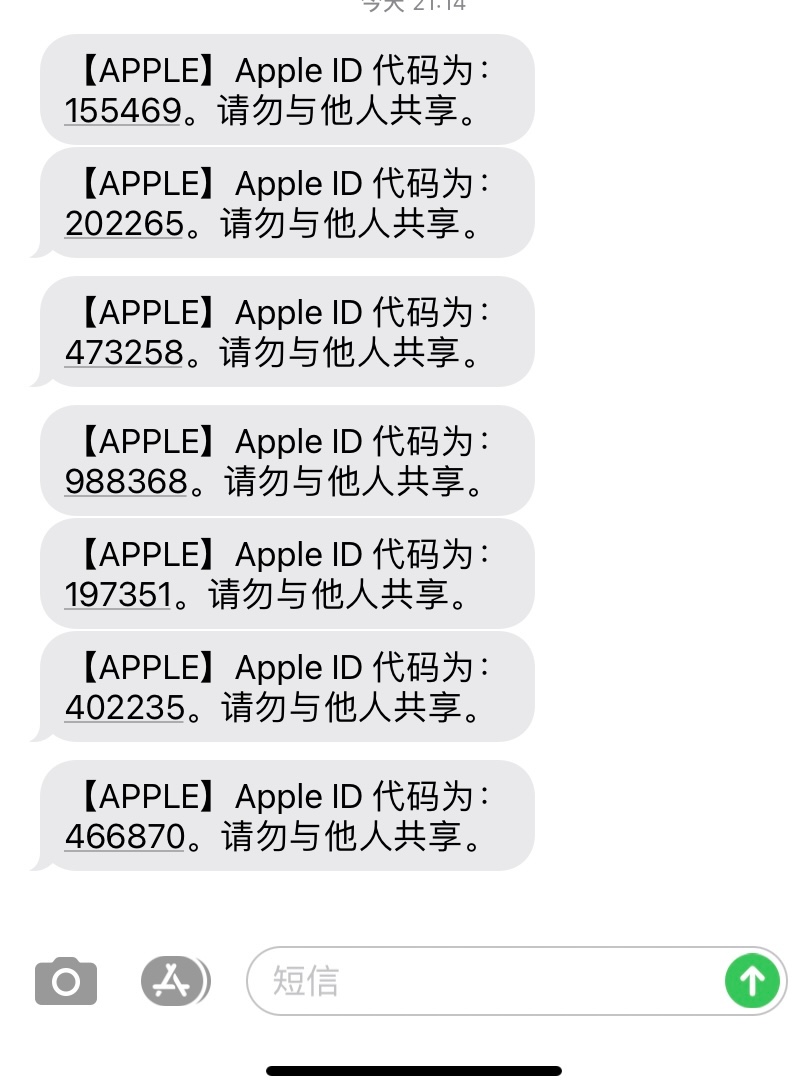This screenshot has height=1090, width=801.
Task: Focus the 短信 message input field
Action: pyautogui.click(x=490, y=981)
